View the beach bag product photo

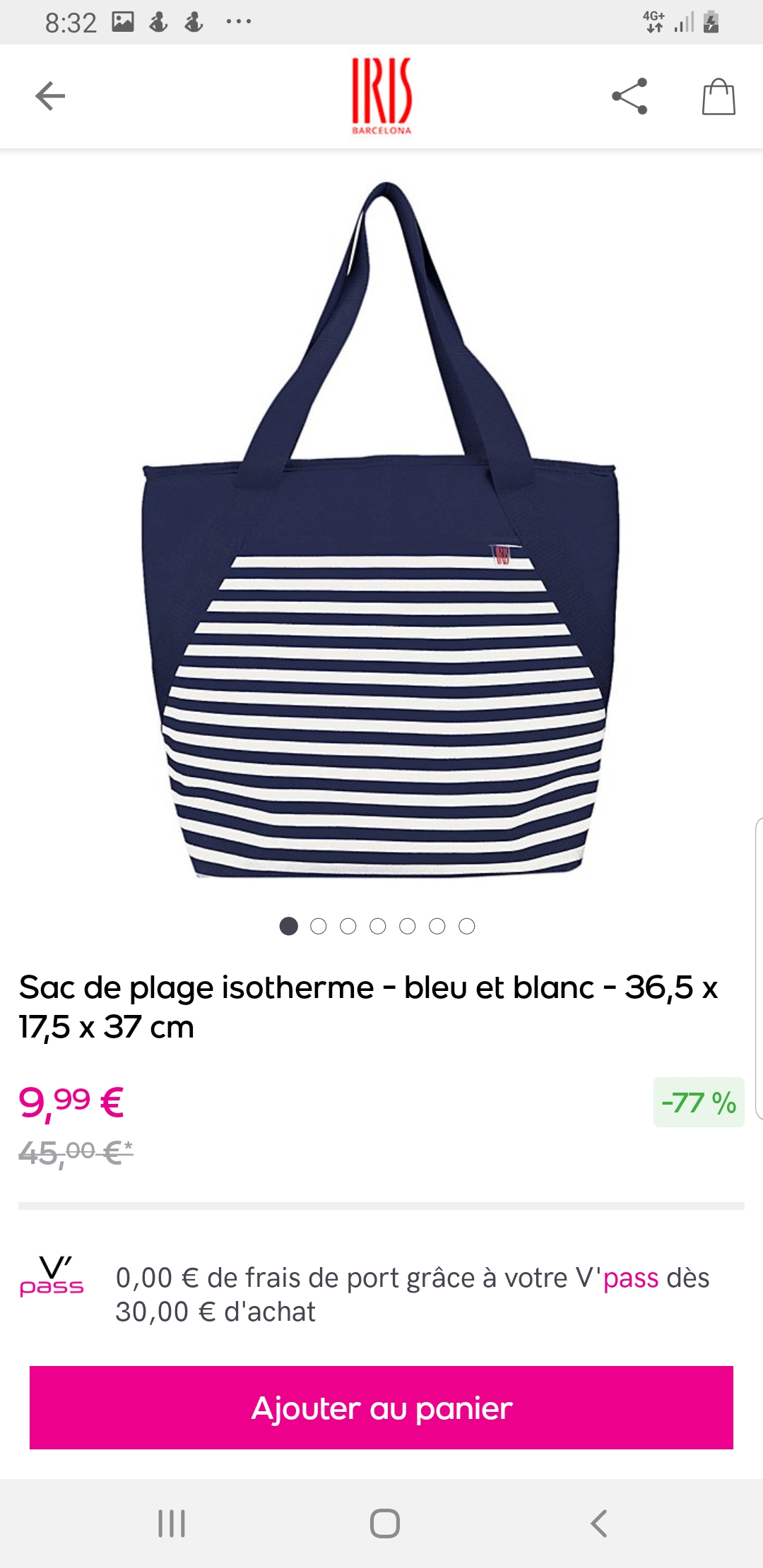(381, 530)
